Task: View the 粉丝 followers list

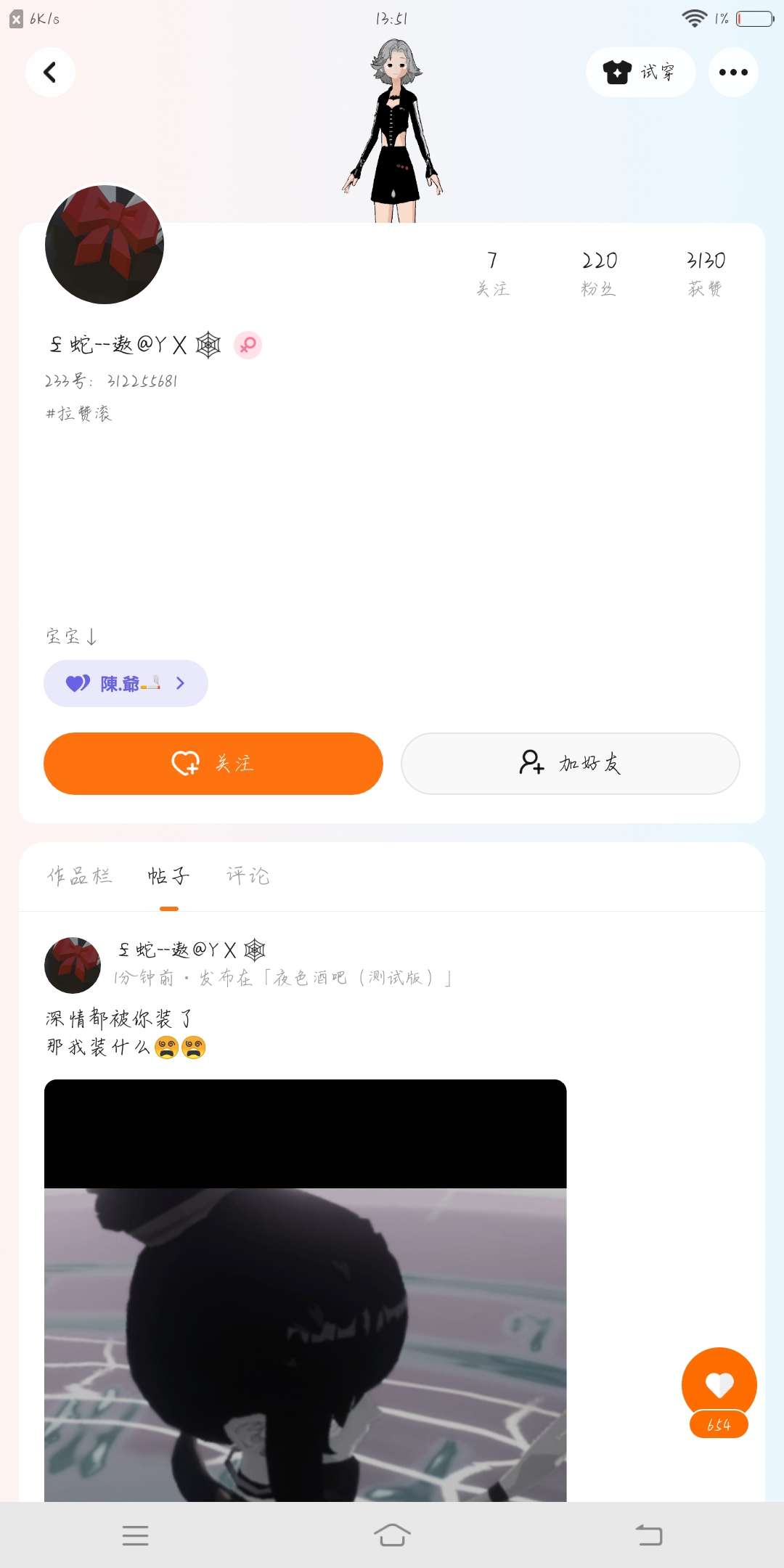Action: pos(599,273)
